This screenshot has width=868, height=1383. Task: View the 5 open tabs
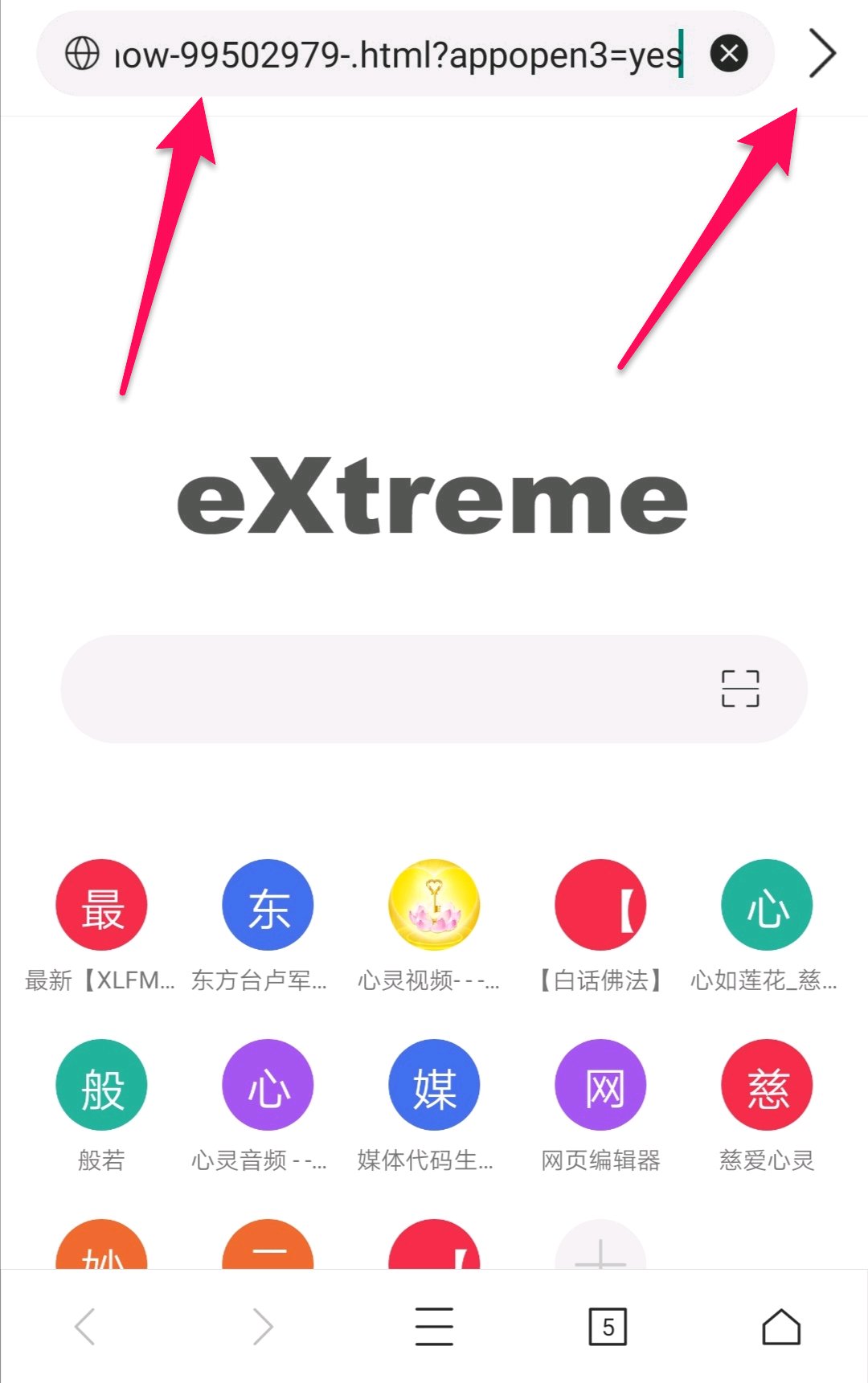point(608,1326)
